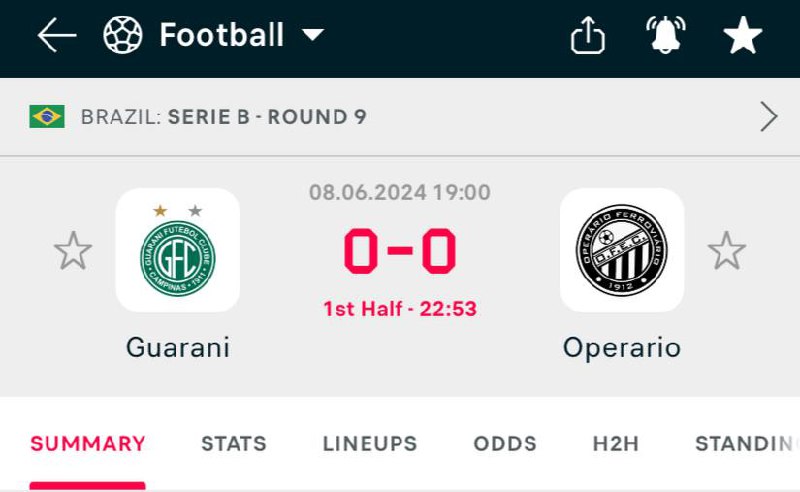This screenshot has height=492, width=800.
Task: Share this match
Action: pos(588,37)
